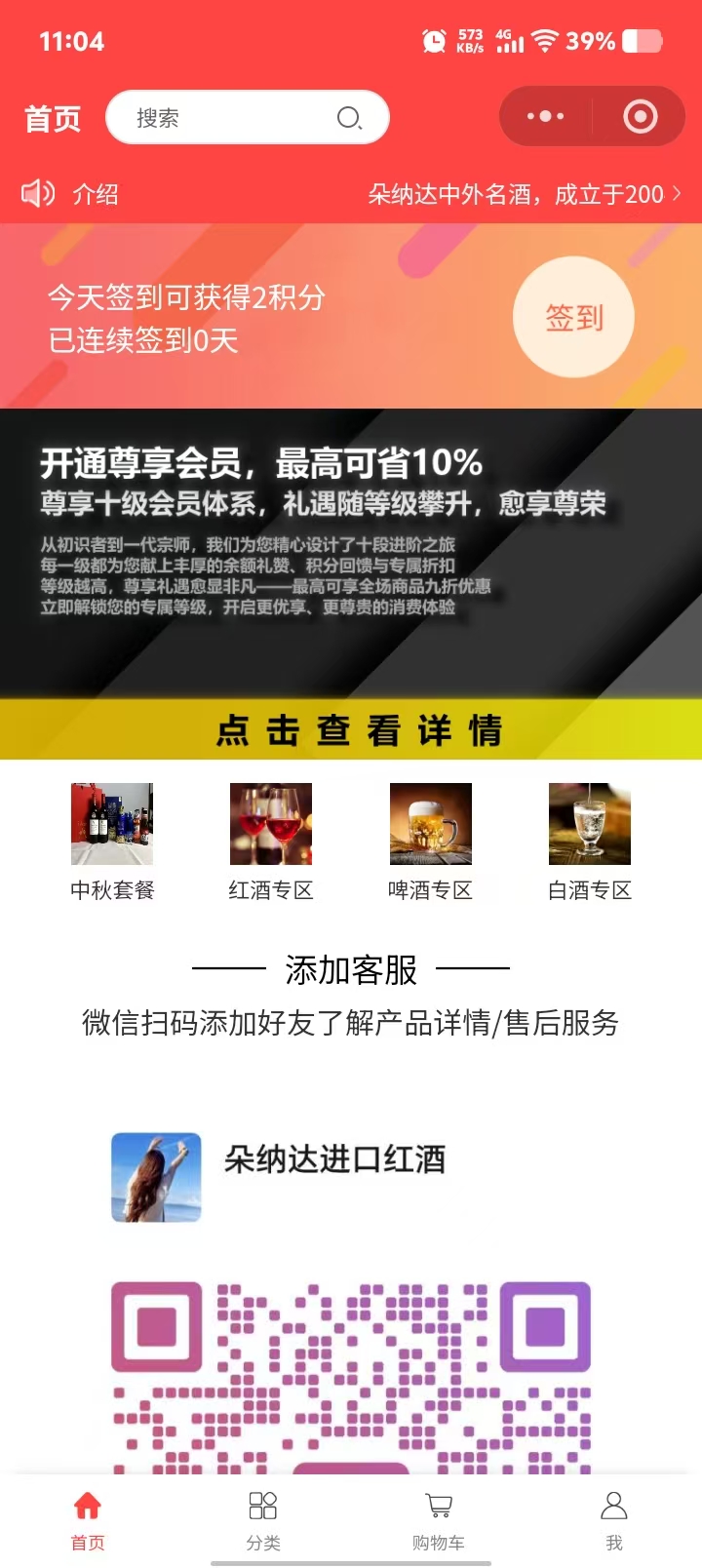Screen dimensions: 702x1568
Task: Go to the 白酒专区 category
Action: point(589,840)
